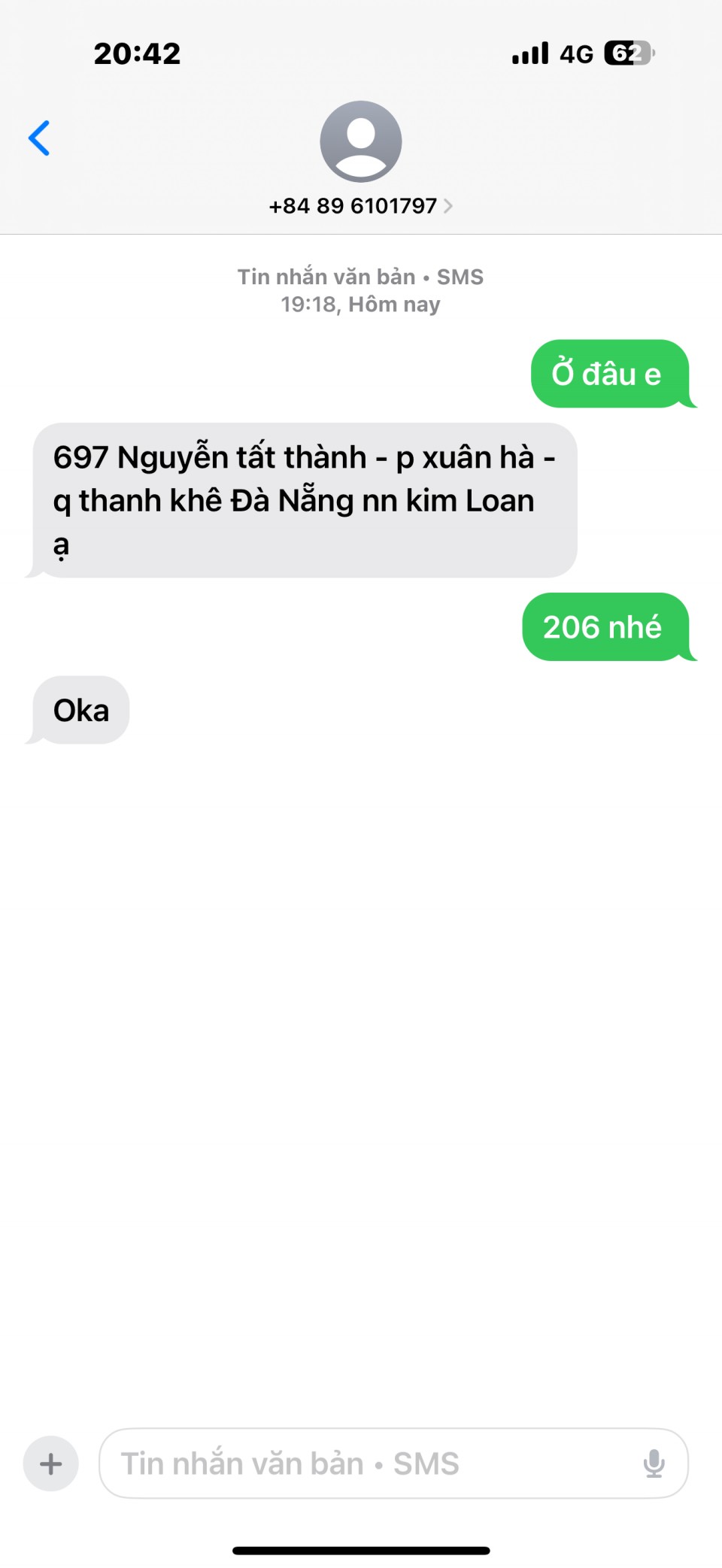Go back to the messages list

pos(39,138)
